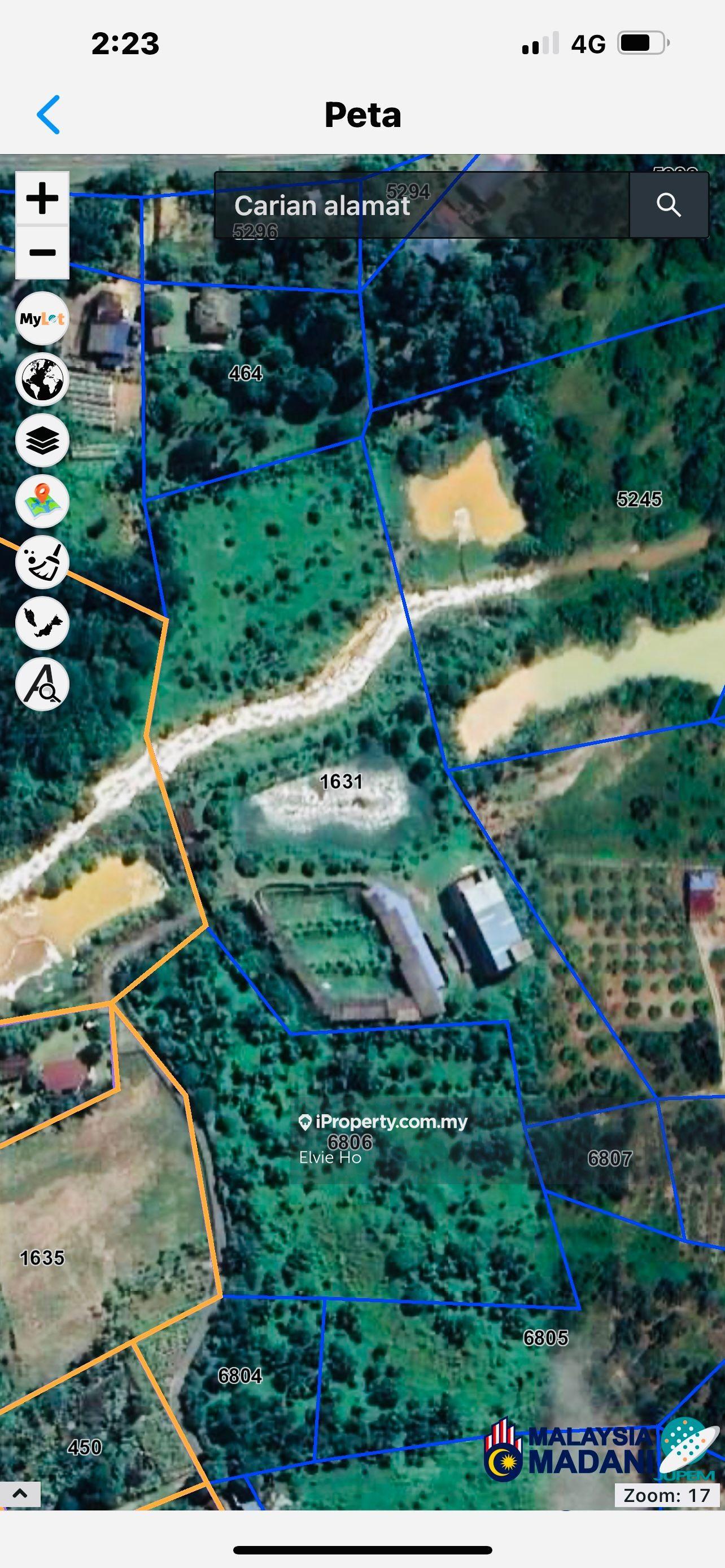Focus the Carian alamat search field

pos(421,205)
